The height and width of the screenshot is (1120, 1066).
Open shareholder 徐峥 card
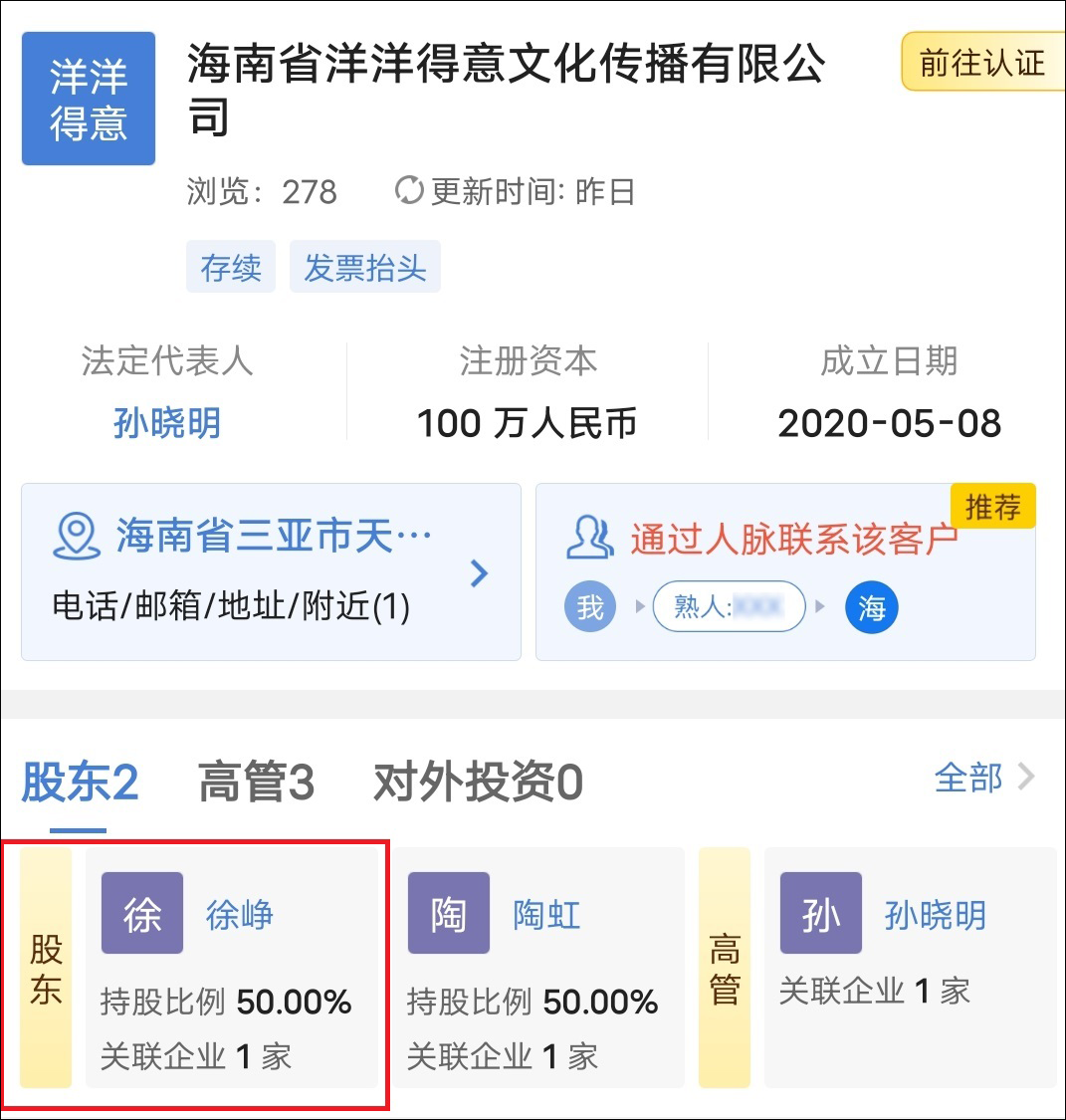(232, 968)
